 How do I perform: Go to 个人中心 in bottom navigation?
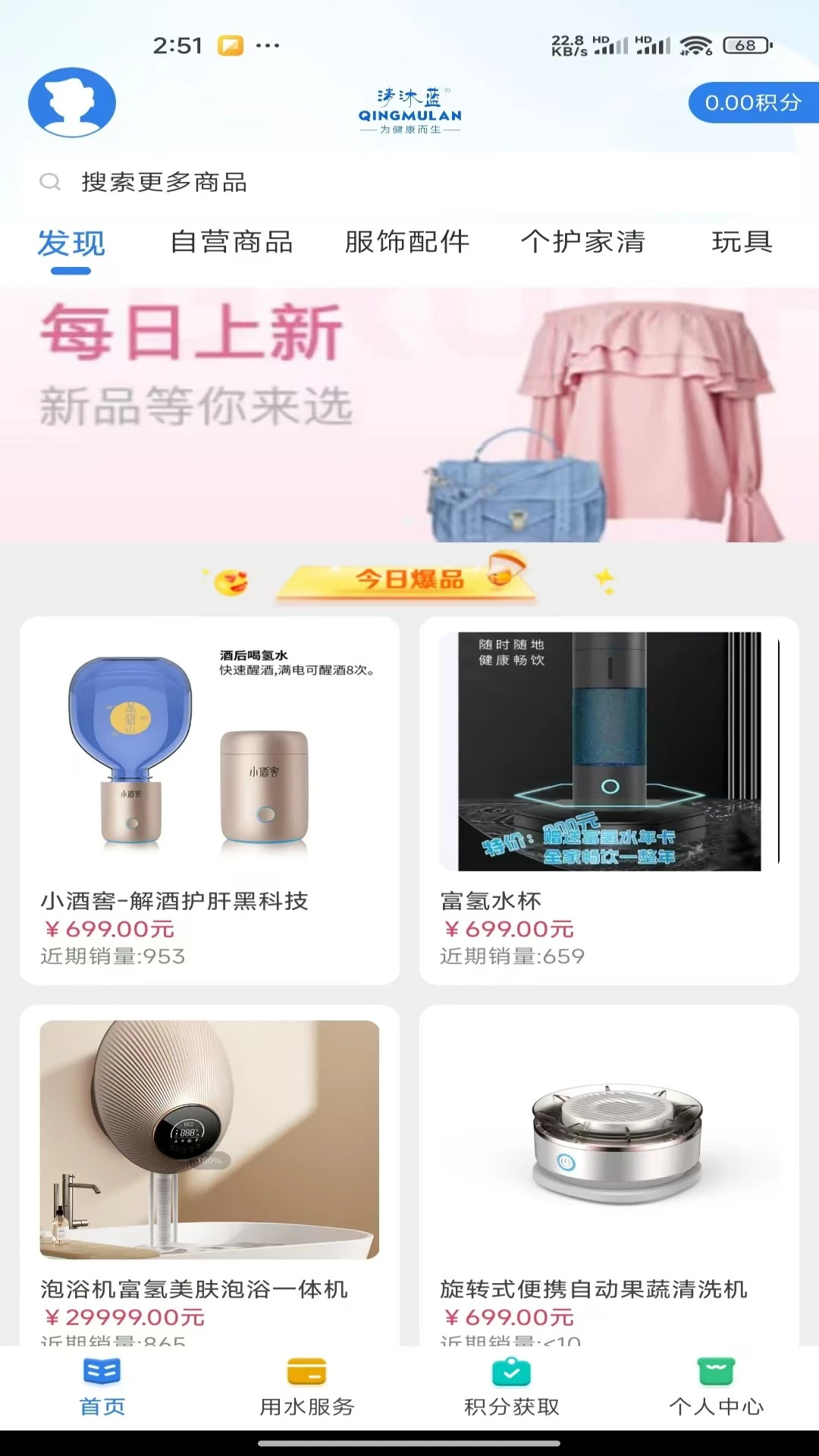click(717, 1388)
